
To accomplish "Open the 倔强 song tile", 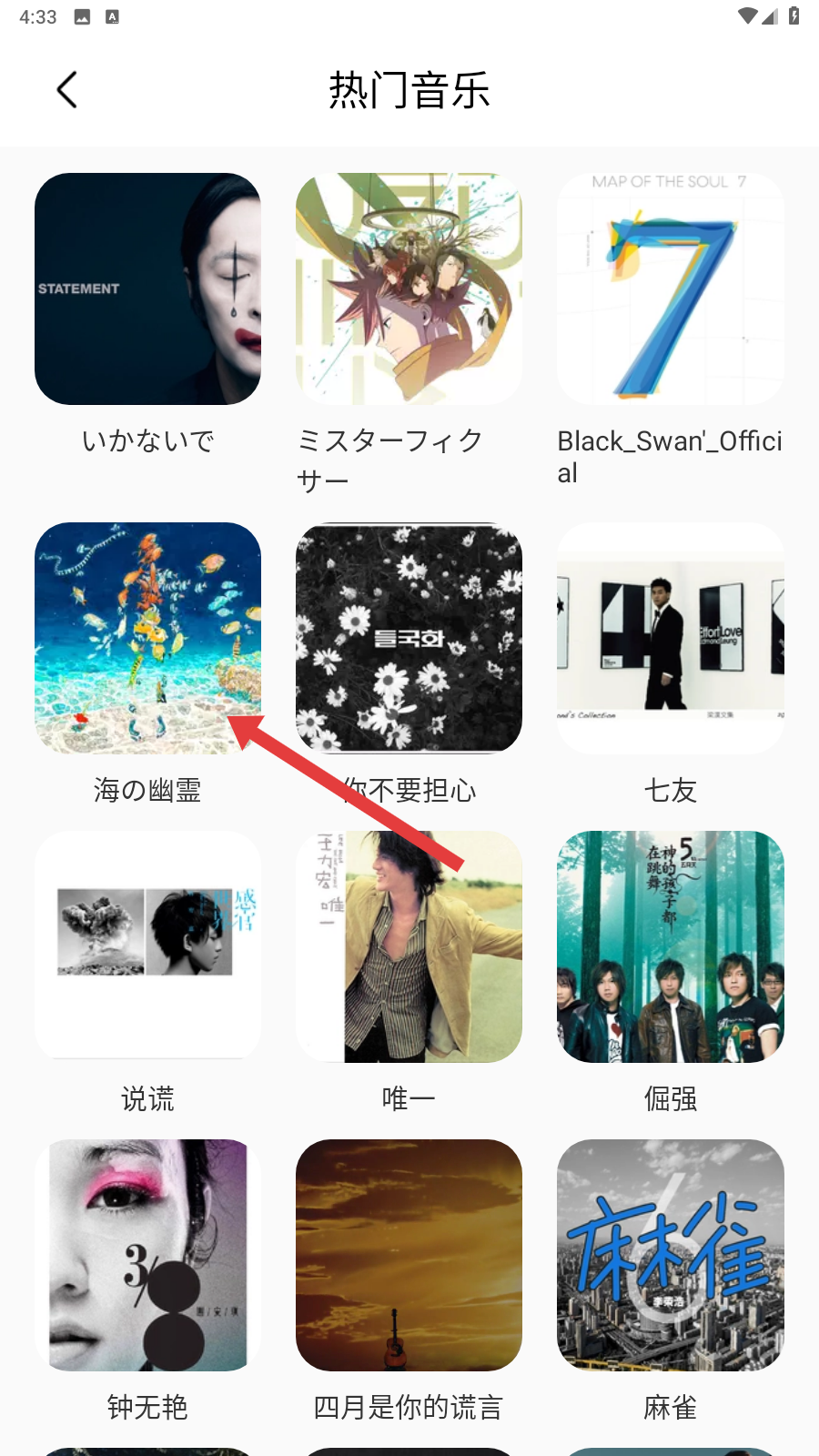I will (x=670, y=946).
